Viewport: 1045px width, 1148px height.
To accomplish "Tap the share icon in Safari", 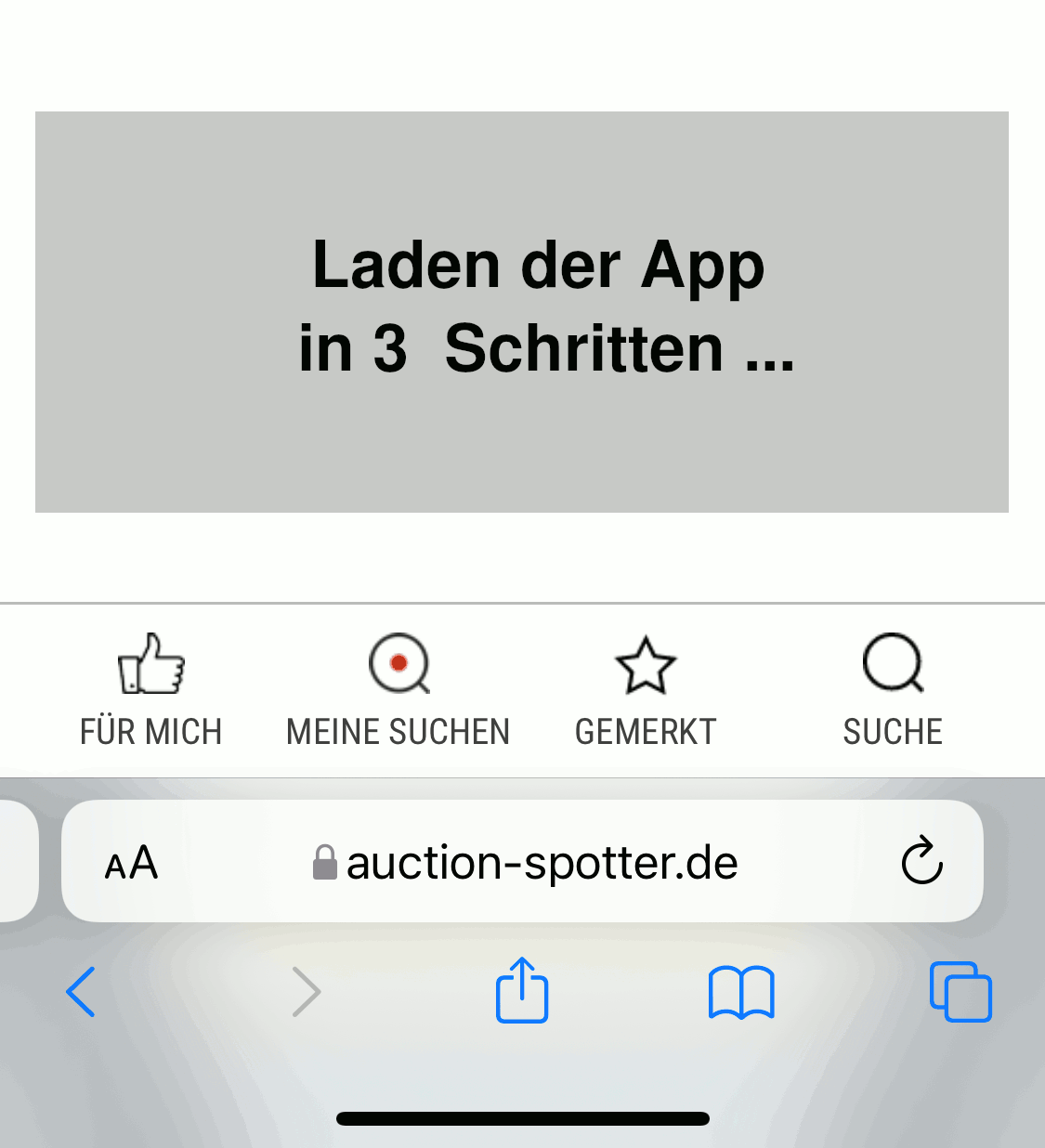I will (522, 991).
